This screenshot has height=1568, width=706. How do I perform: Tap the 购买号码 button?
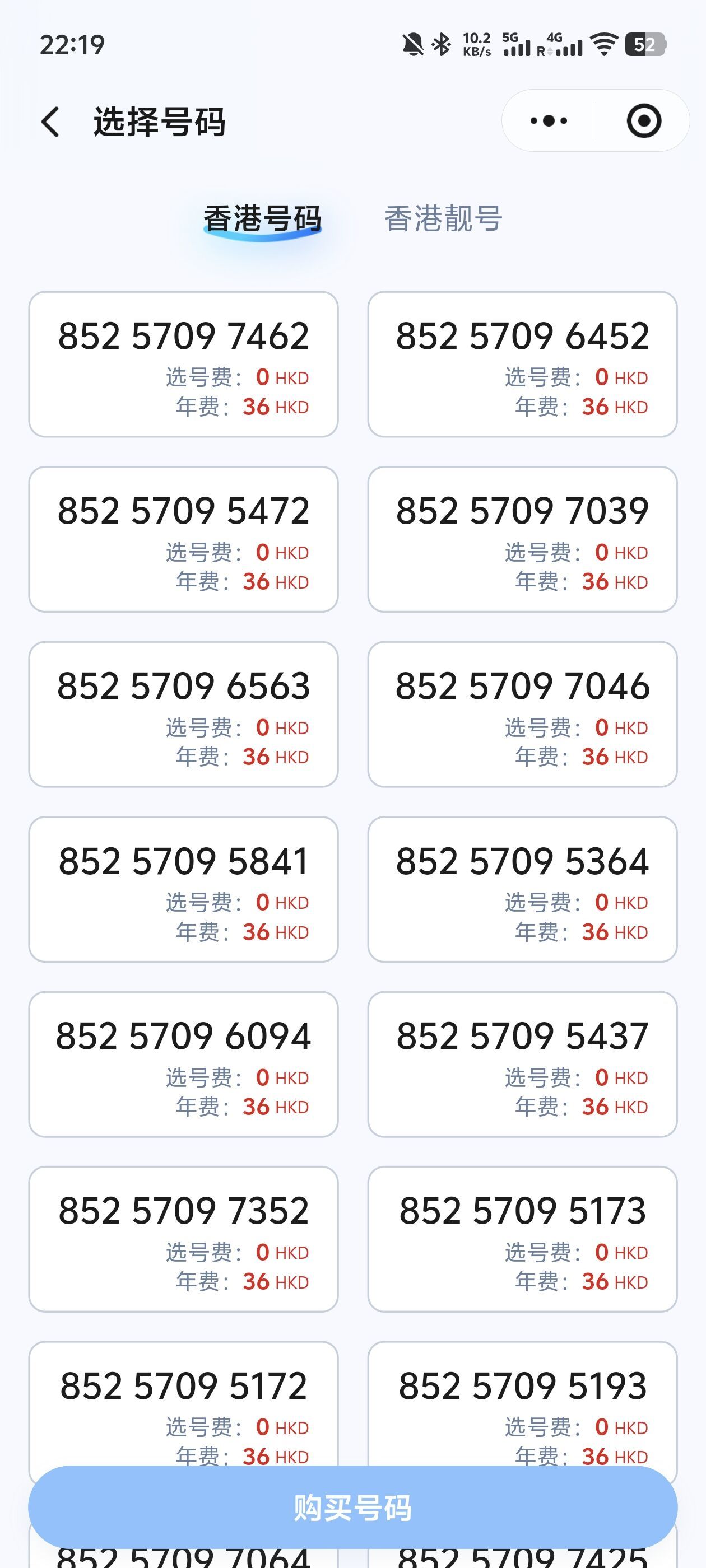coord(352,1507)
